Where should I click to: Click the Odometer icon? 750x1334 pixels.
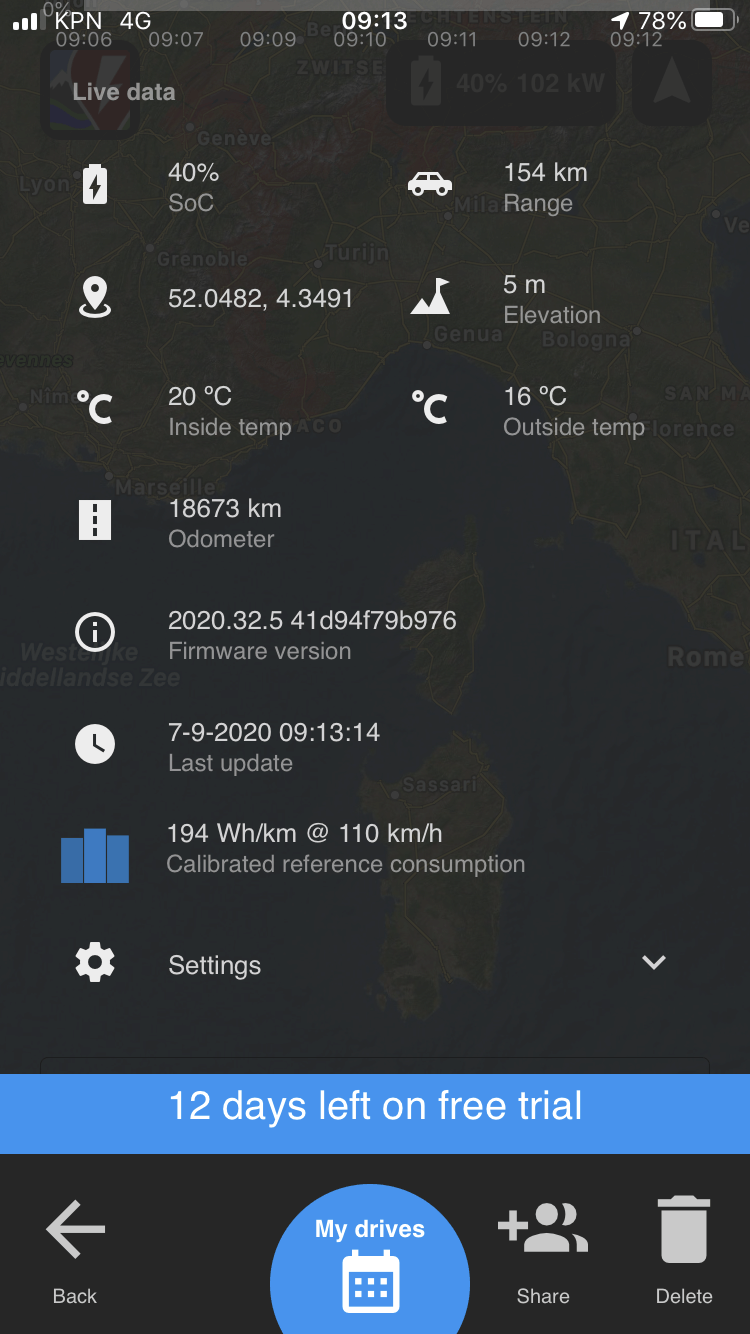(x=95, y=520)
